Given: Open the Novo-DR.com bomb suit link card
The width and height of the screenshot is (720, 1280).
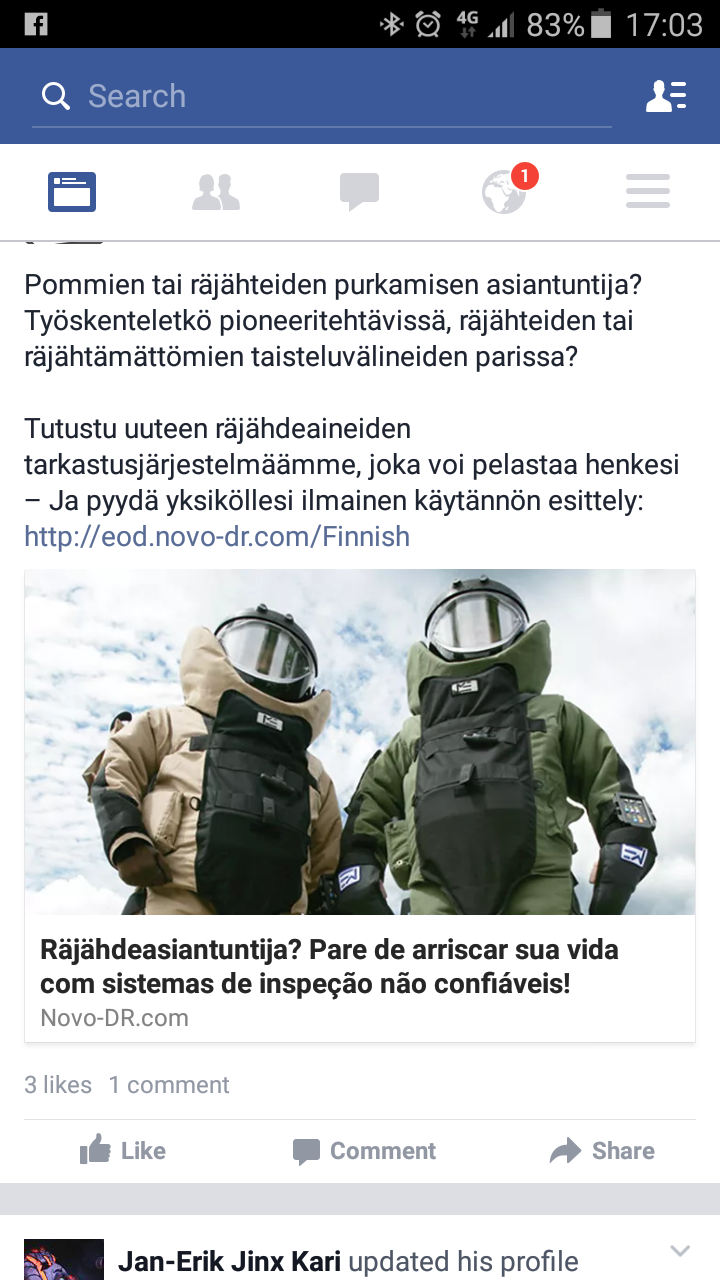Looking at the screenshot, I should pyautogui.click(x=360, y=805).
